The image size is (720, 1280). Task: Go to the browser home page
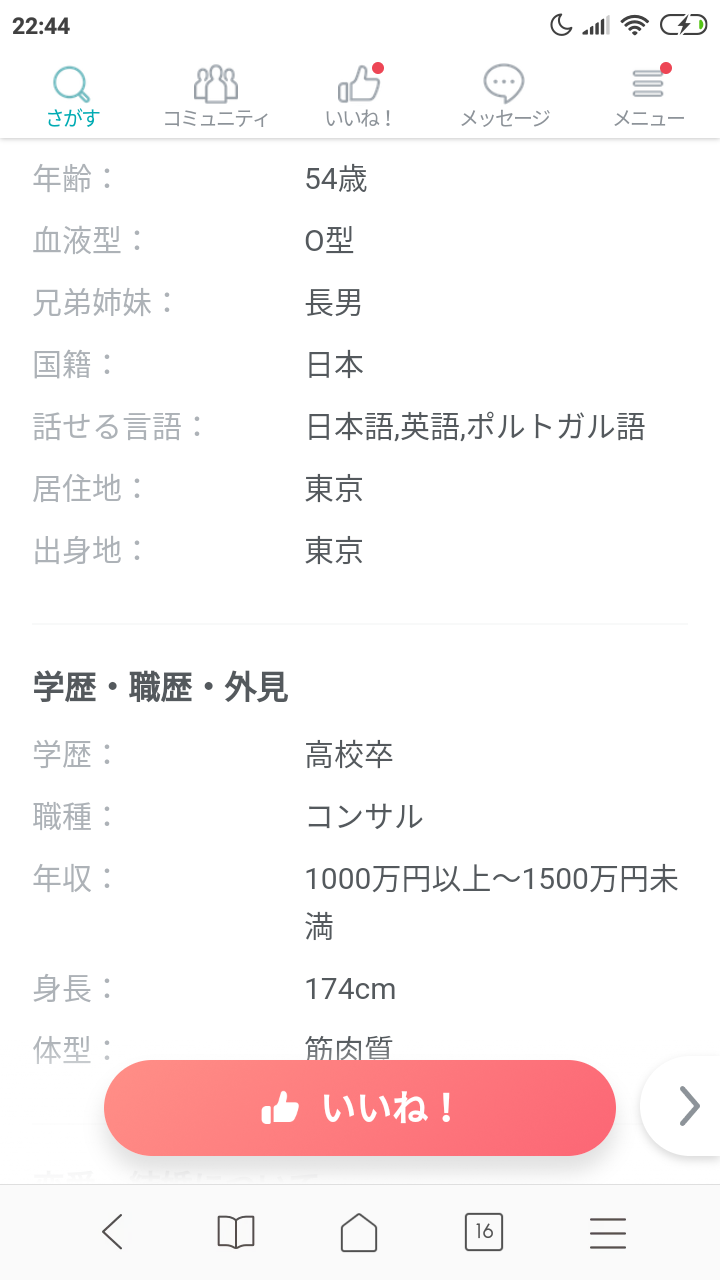[359, 1232]
